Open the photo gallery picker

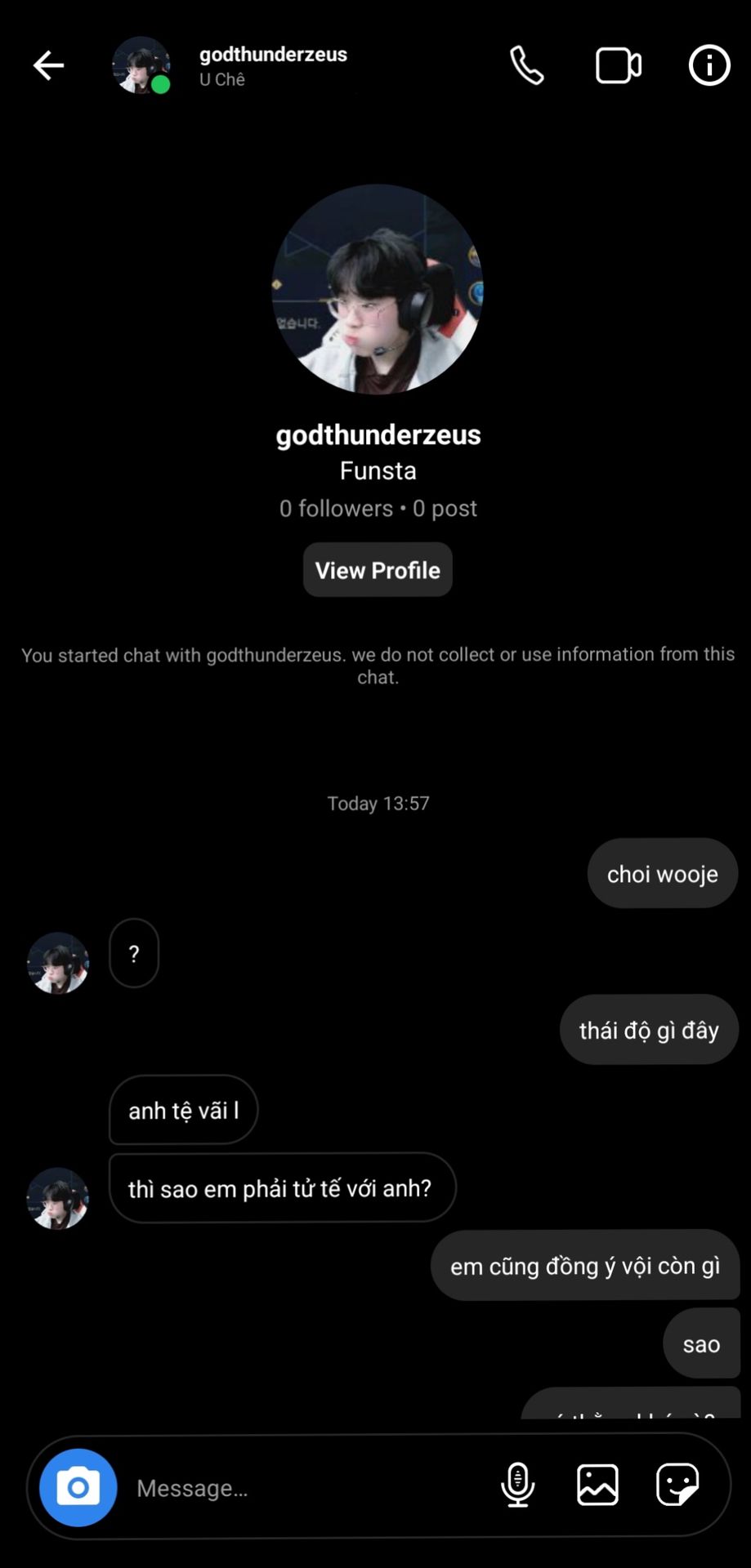point(597,1485)
